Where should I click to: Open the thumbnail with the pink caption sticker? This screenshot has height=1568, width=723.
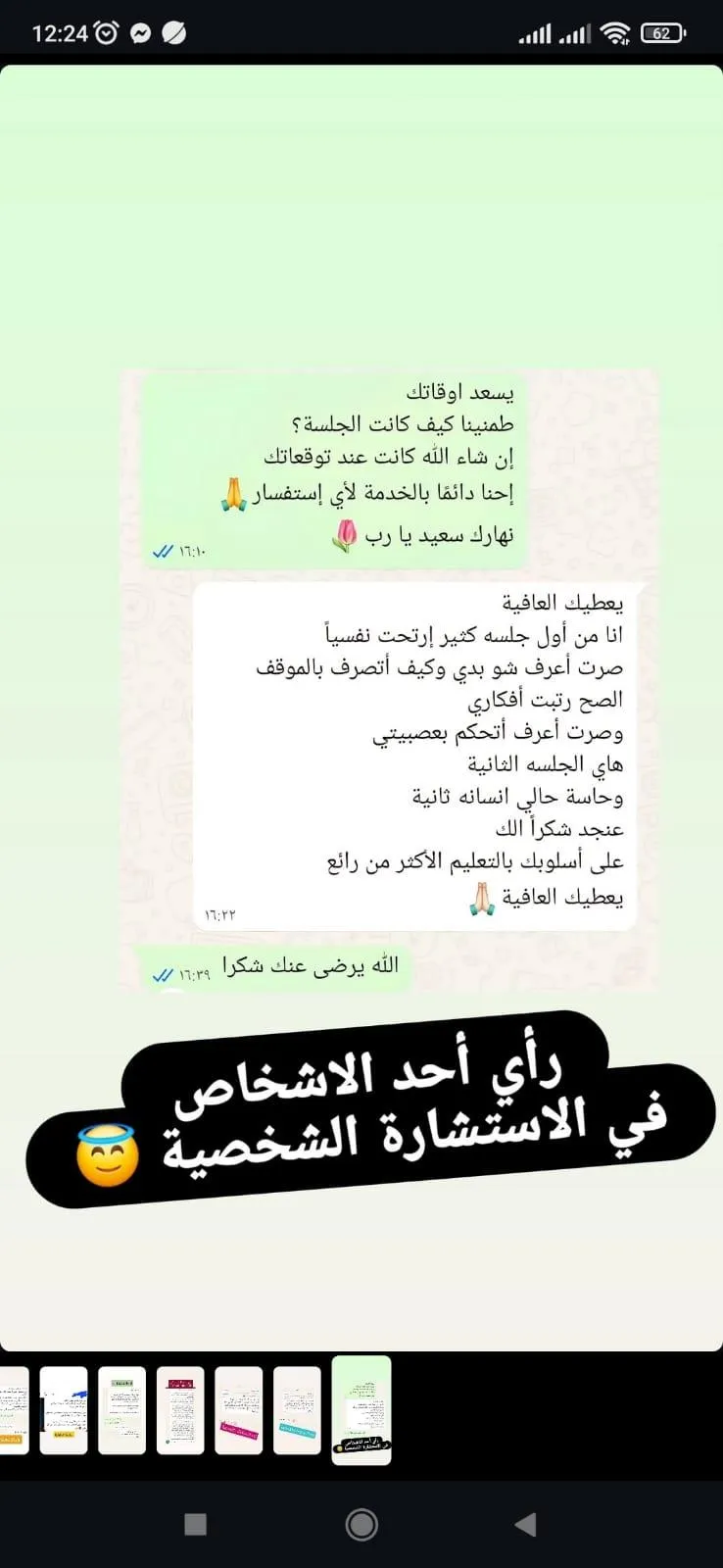click(239, 1410)
